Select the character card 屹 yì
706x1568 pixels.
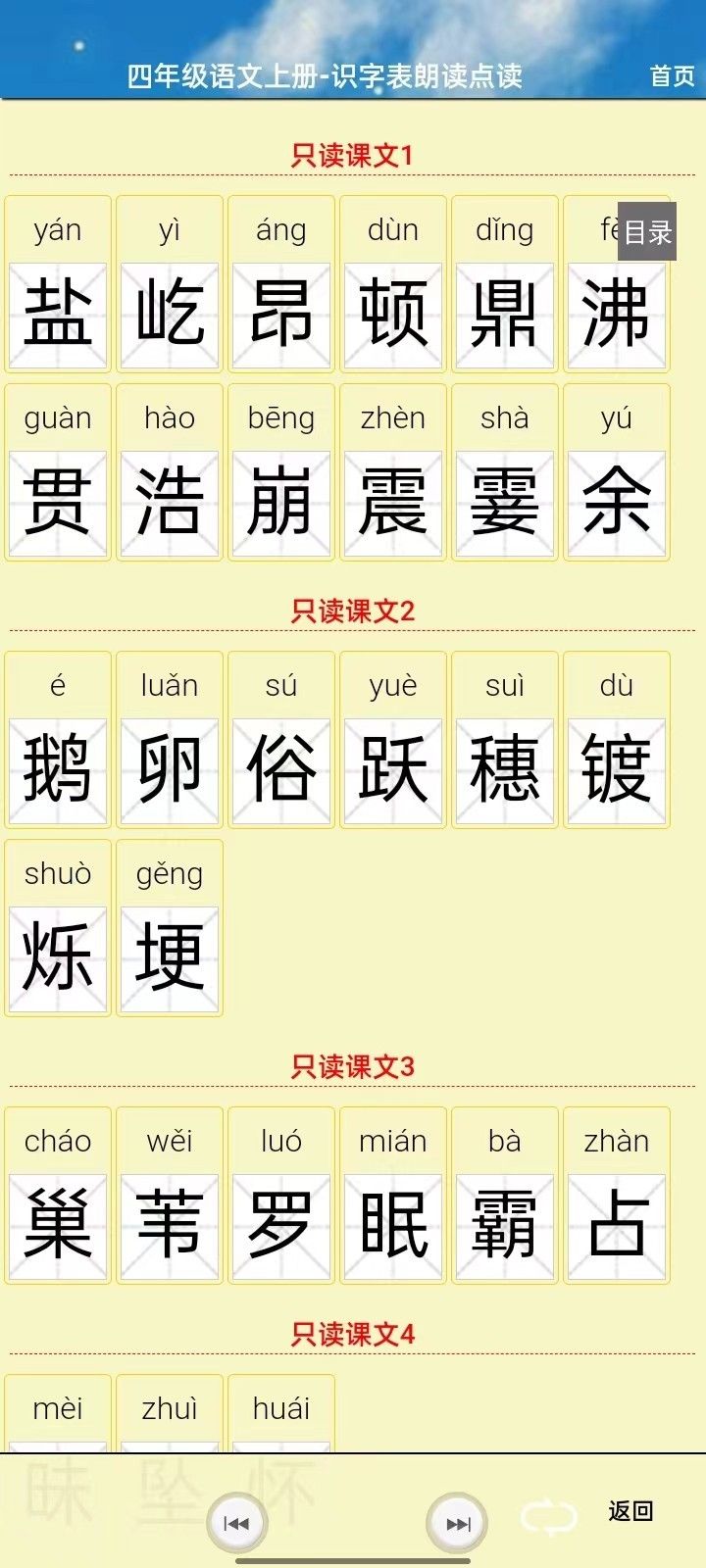click(170, 284)
